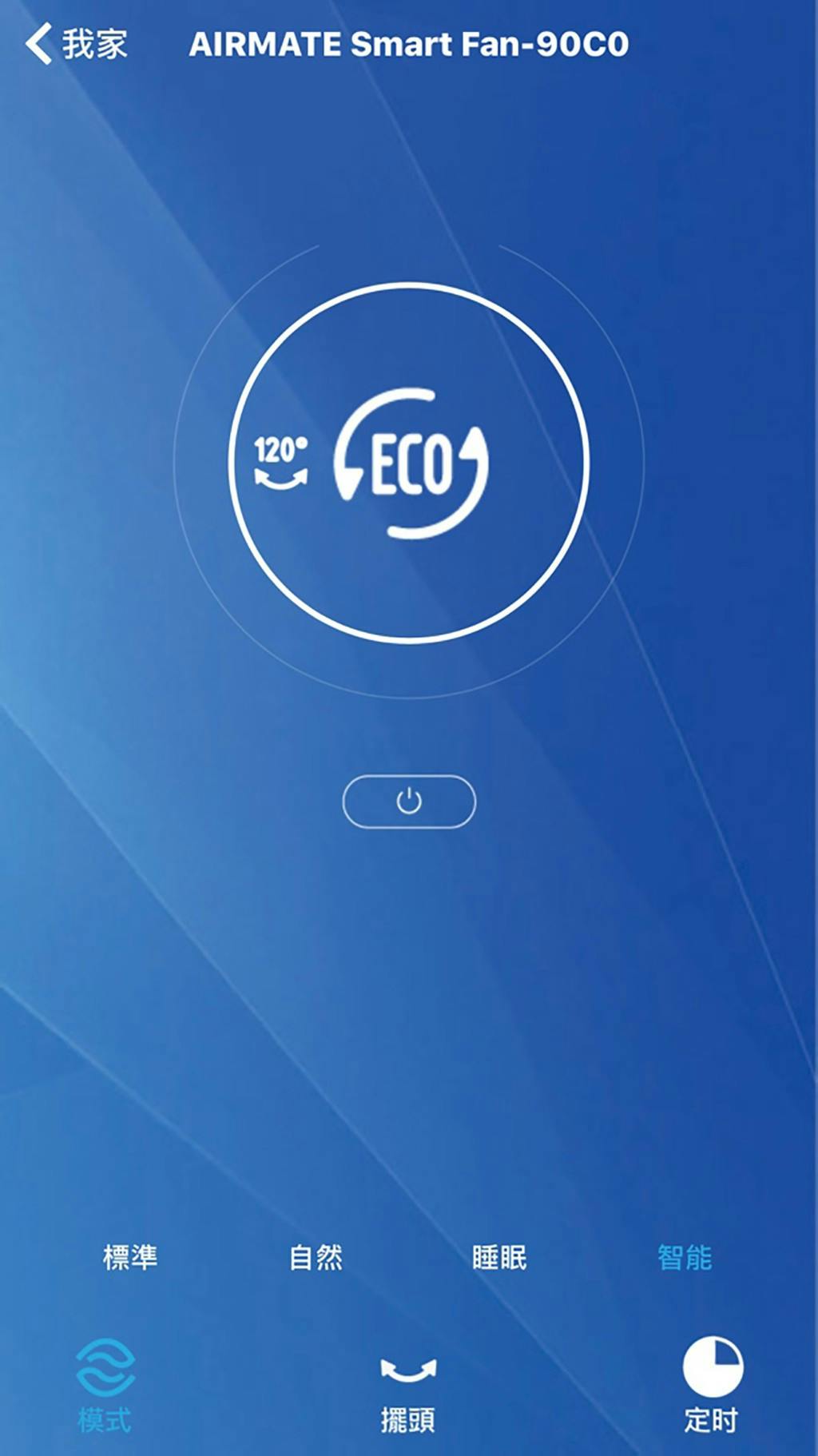Select 自然 mode
818x1456 pixels.
pos(316,1257)
